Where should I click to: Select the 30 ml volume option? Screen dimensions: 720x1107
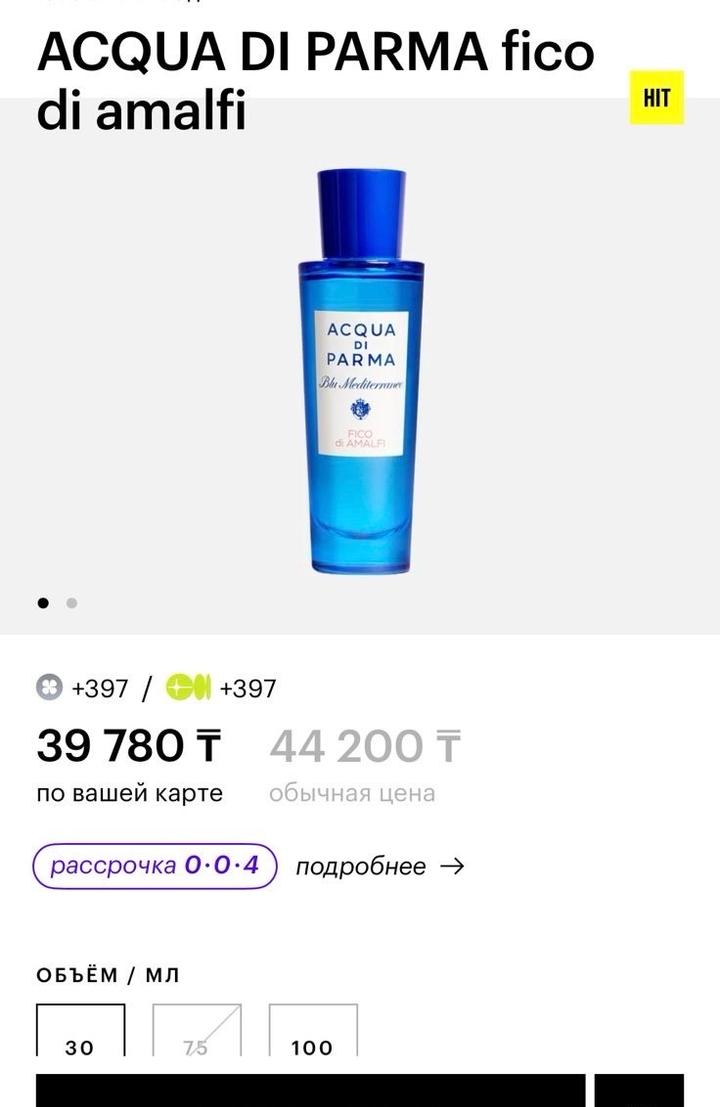pyautogui.click(x=80, y=1033)
